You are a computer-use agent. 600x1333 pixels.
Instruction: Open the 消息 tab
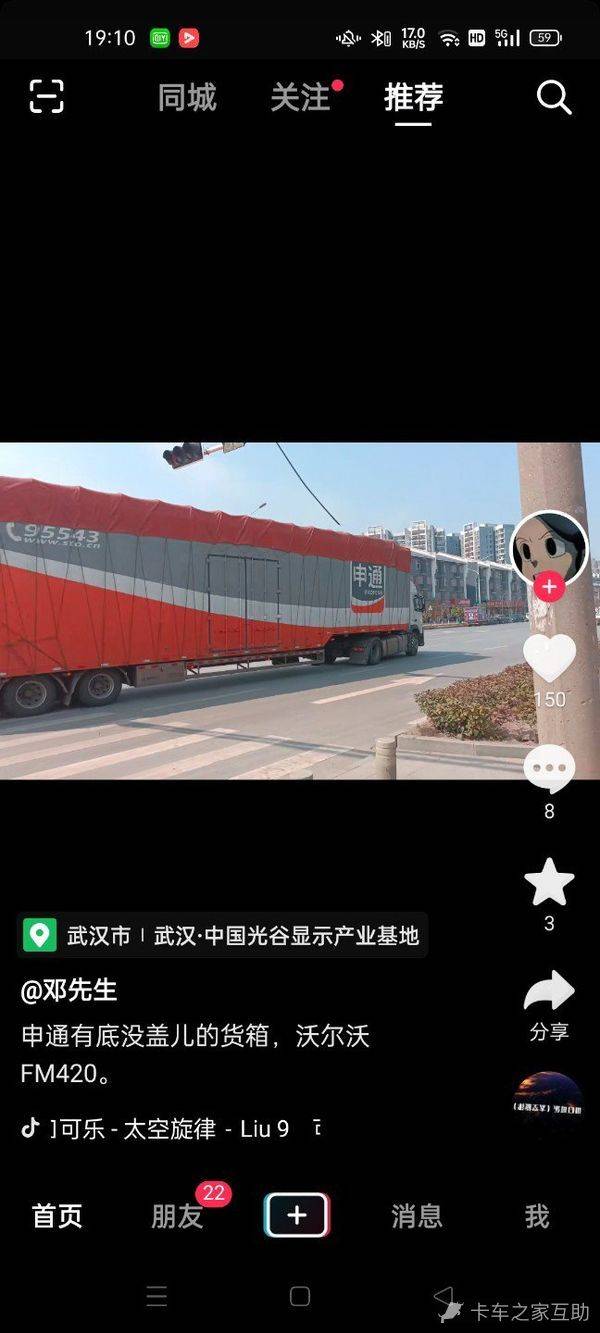[417, 1216]
